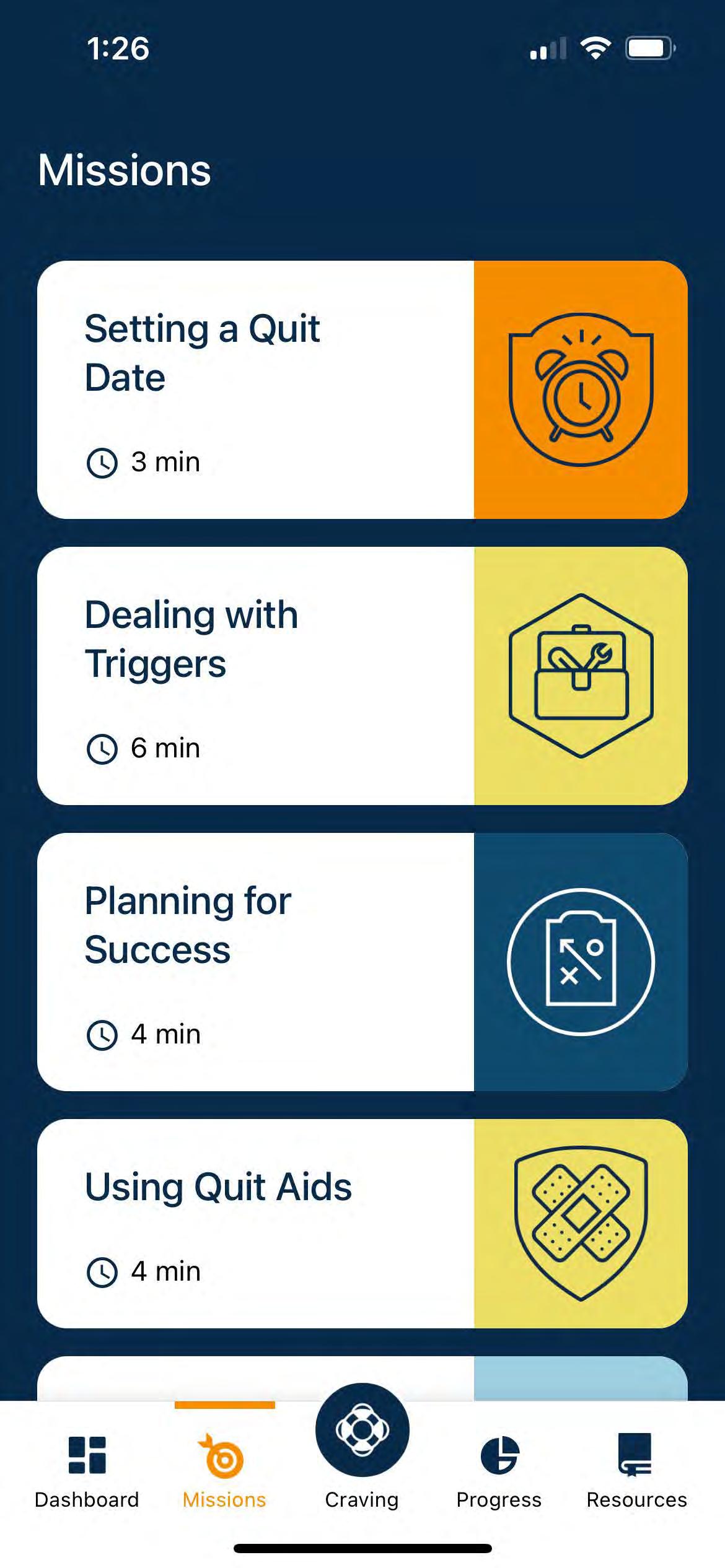Select the Planning for Success mission
The height and width of the screenshot is (1568, 725).
(x=362, y=962)
